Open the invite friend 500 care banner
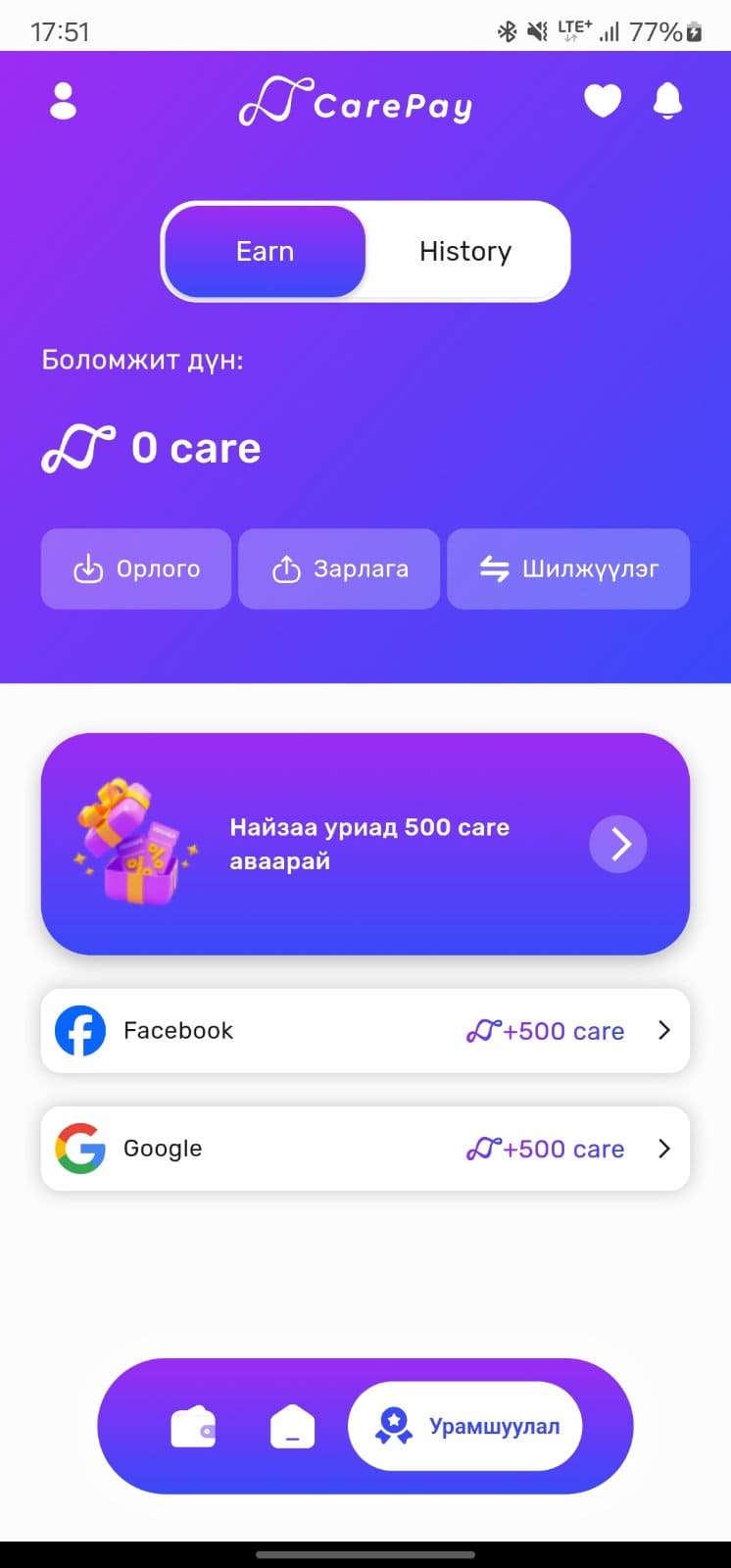Image resolution: width=731 pixels, height=1568 pixels. coord(365,844)
